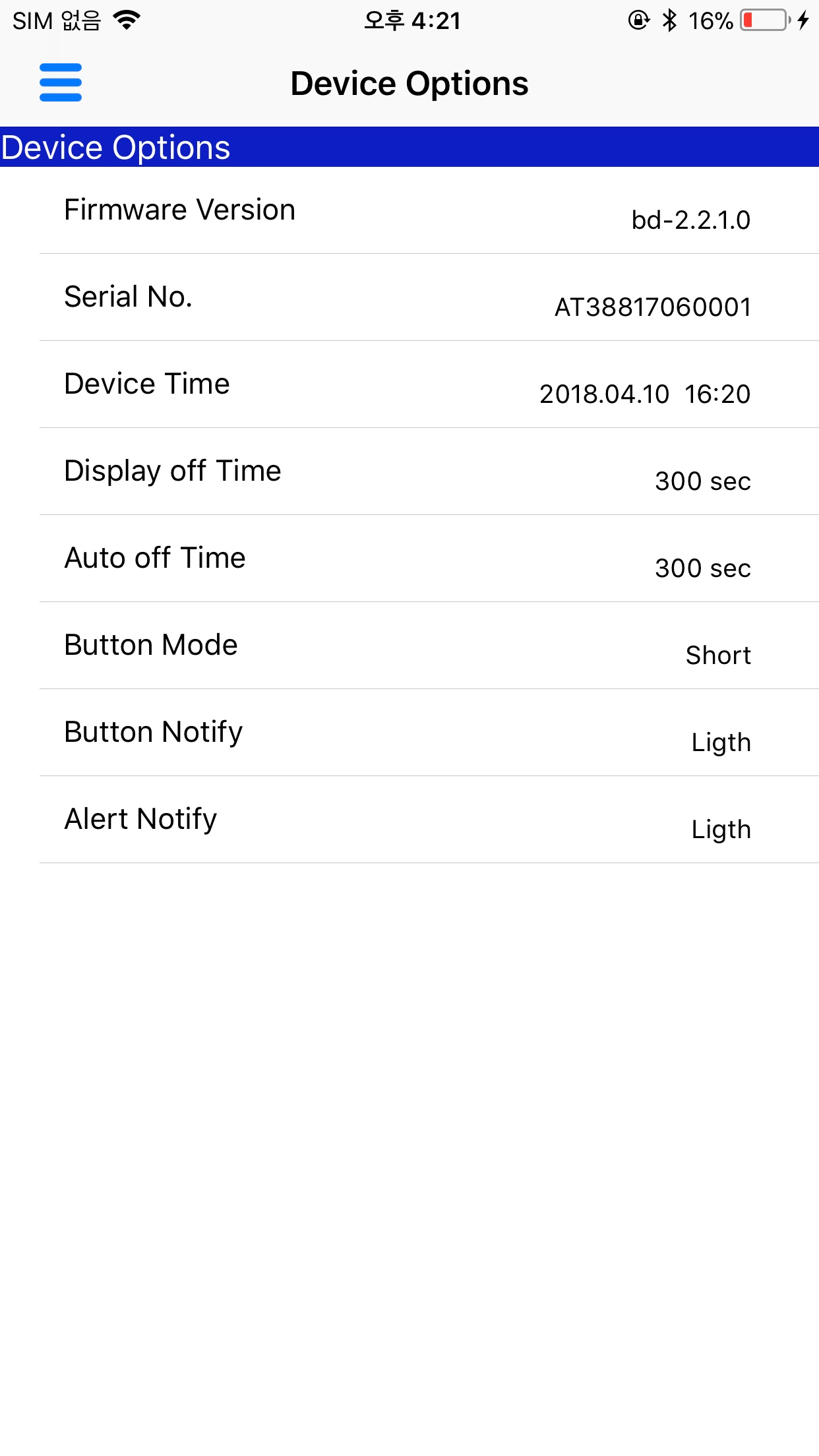
Task: Select the Device Options title bar
Action: [409, 82]
